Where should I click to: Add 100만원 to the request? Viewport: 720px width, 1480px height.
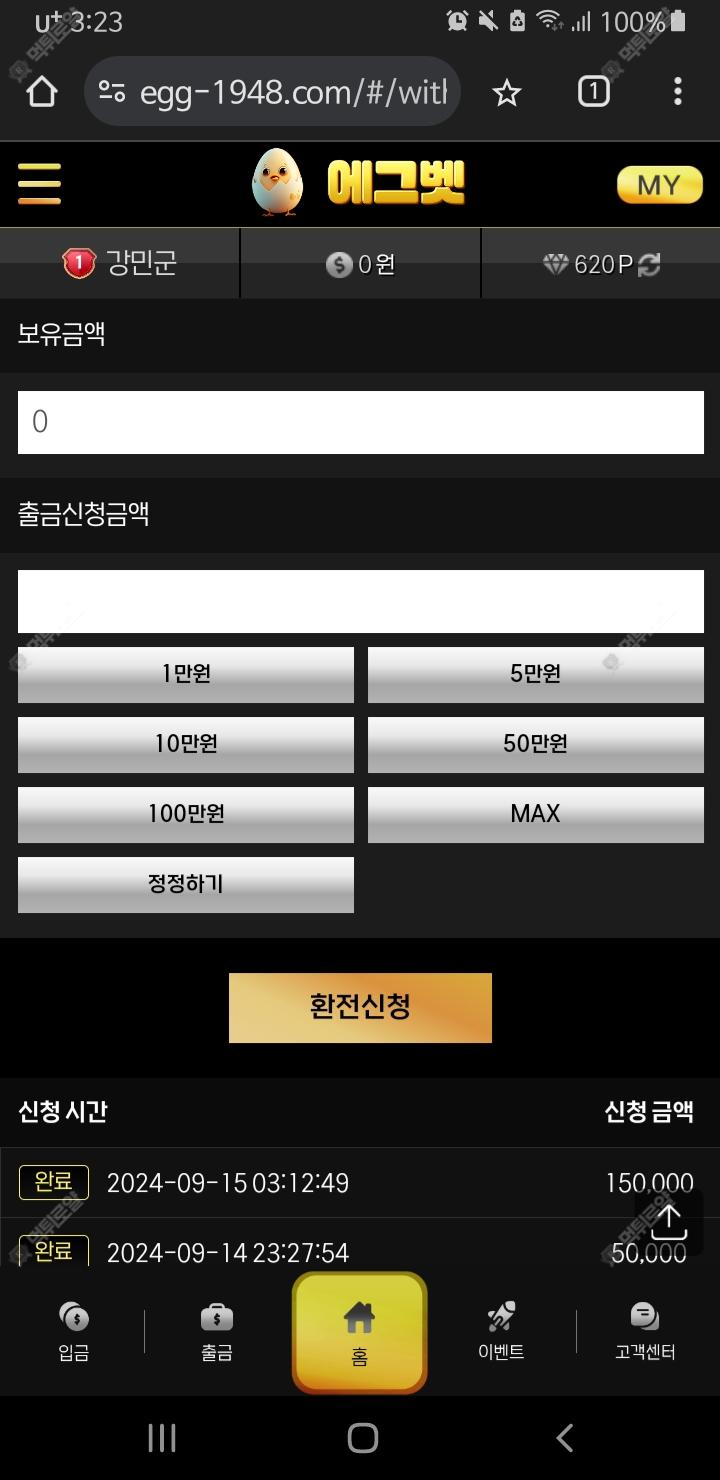point(186,814)
